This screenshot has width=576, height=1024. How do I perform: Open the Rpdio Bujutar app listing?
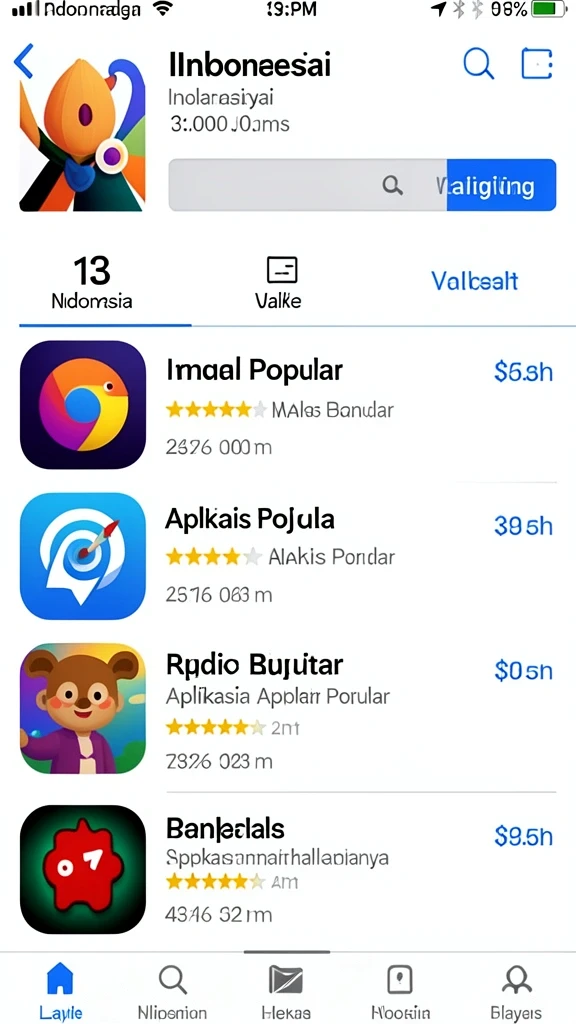[288, 709]
